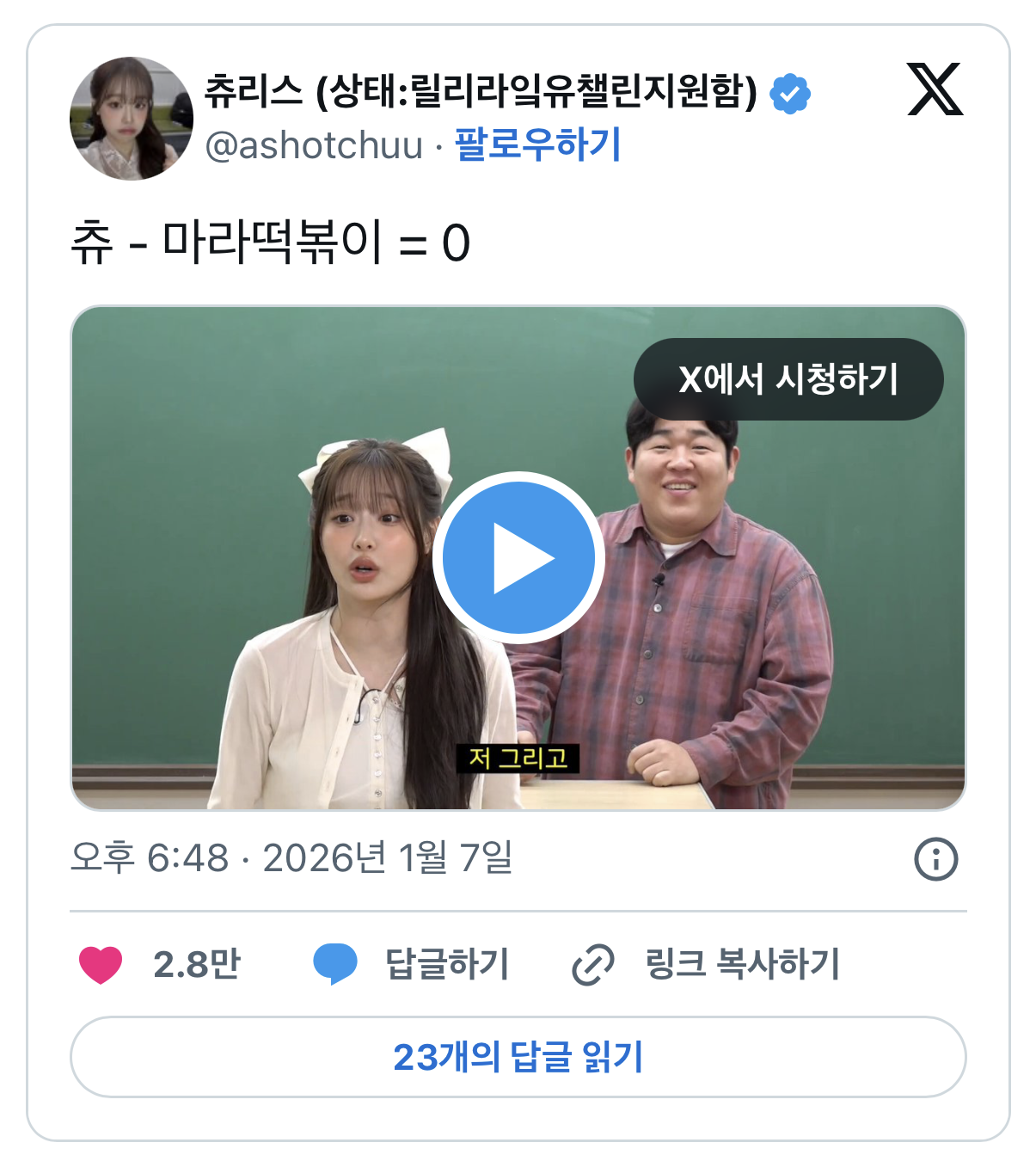Click the '팔로우하기' follow link
This screenshot has width=1036, height=1161.
click(x=536, y=146)
